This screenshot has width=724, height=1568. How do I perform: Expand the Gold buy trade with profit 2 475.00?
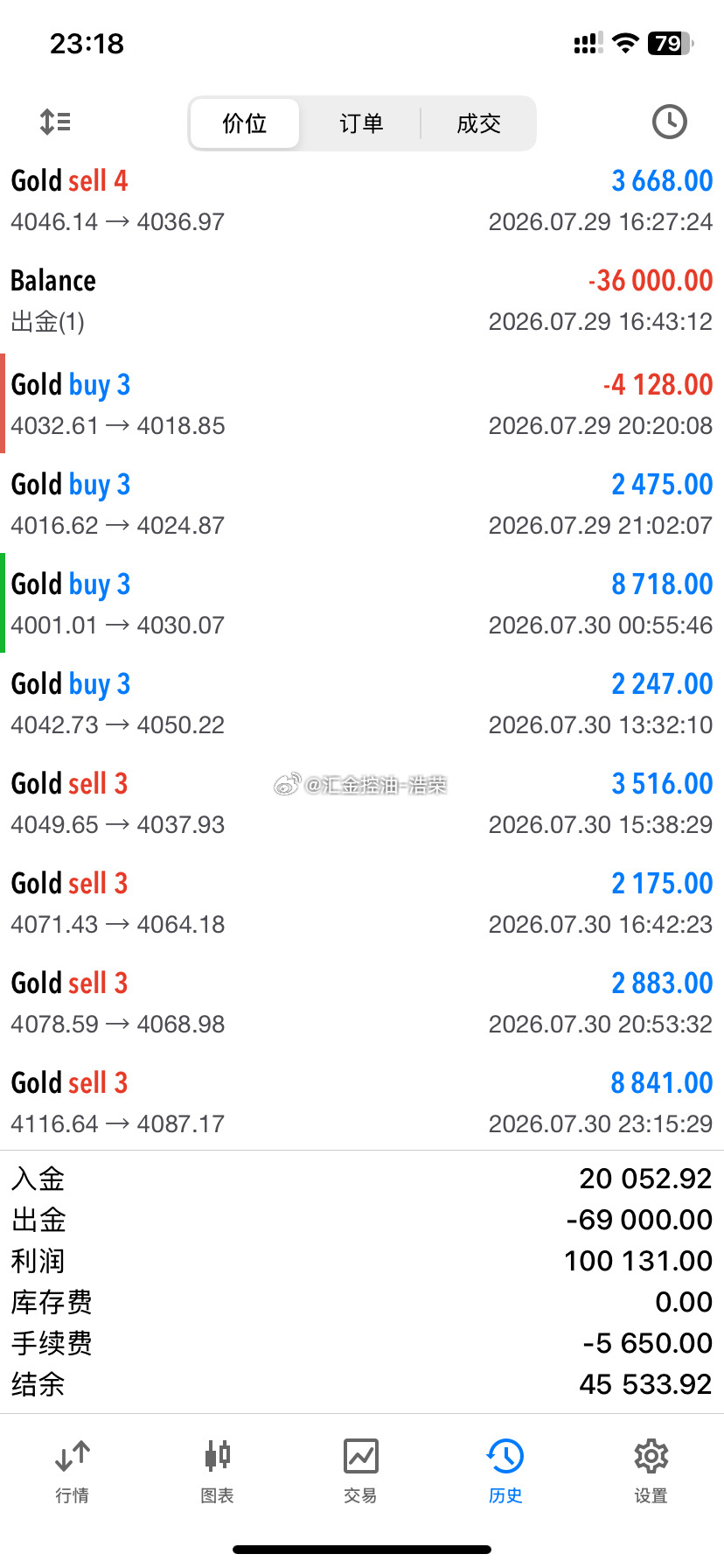[362, 503]
